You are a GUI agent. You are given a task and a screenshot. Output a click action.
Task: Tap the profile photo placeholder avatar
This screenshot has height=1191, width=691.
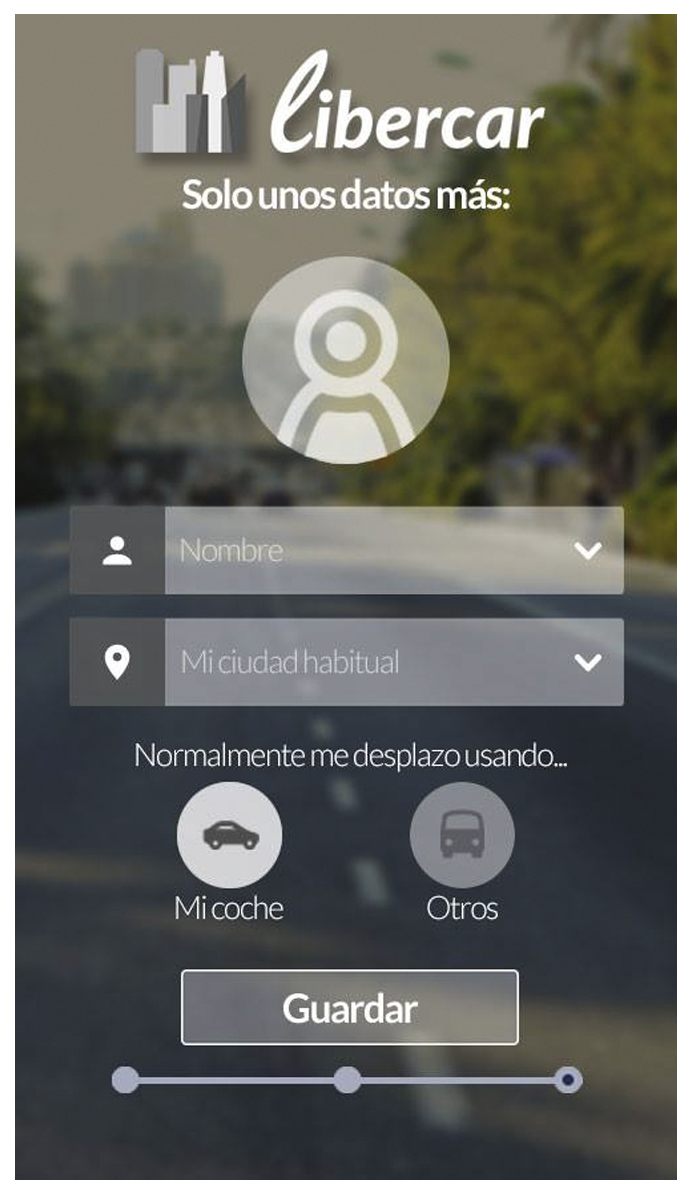(x=345, y=360)
